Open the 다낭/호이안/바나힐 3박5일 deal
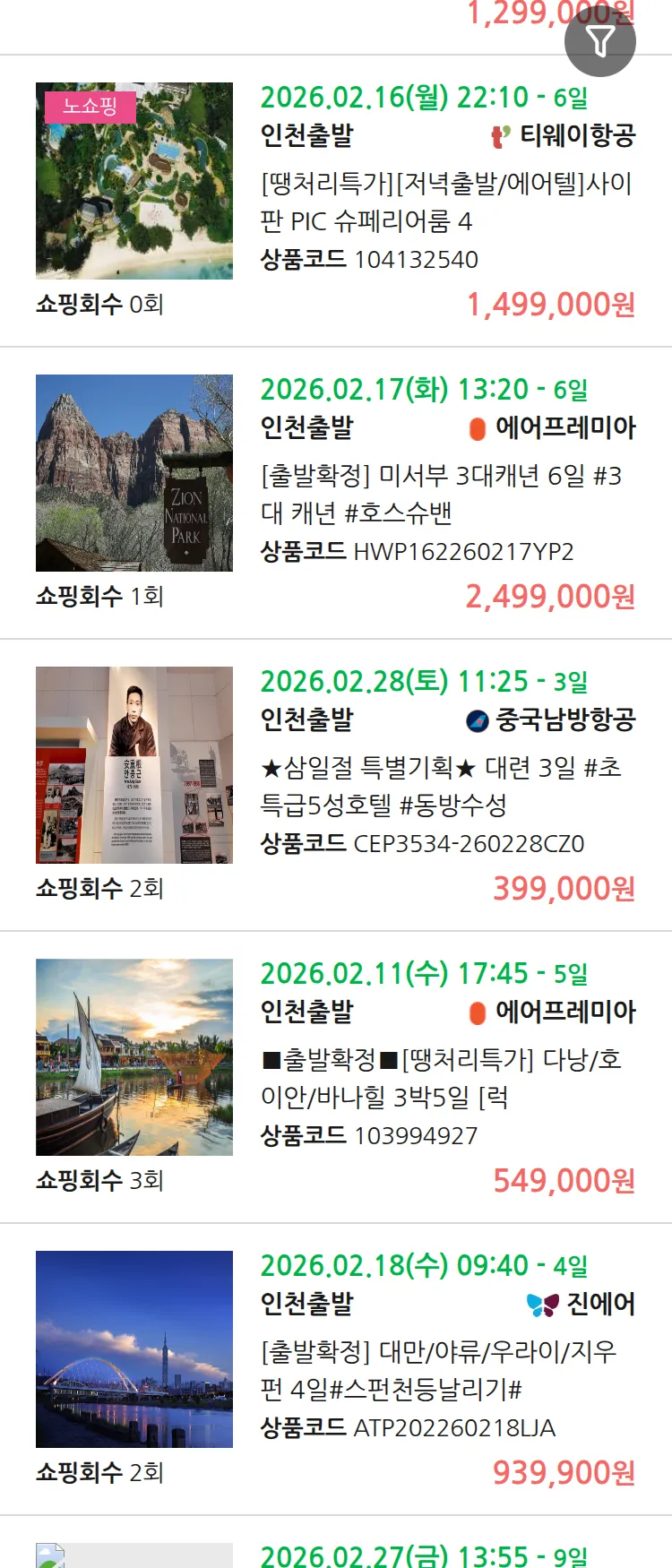The image size is (672, 1568). click(441, 1078)
